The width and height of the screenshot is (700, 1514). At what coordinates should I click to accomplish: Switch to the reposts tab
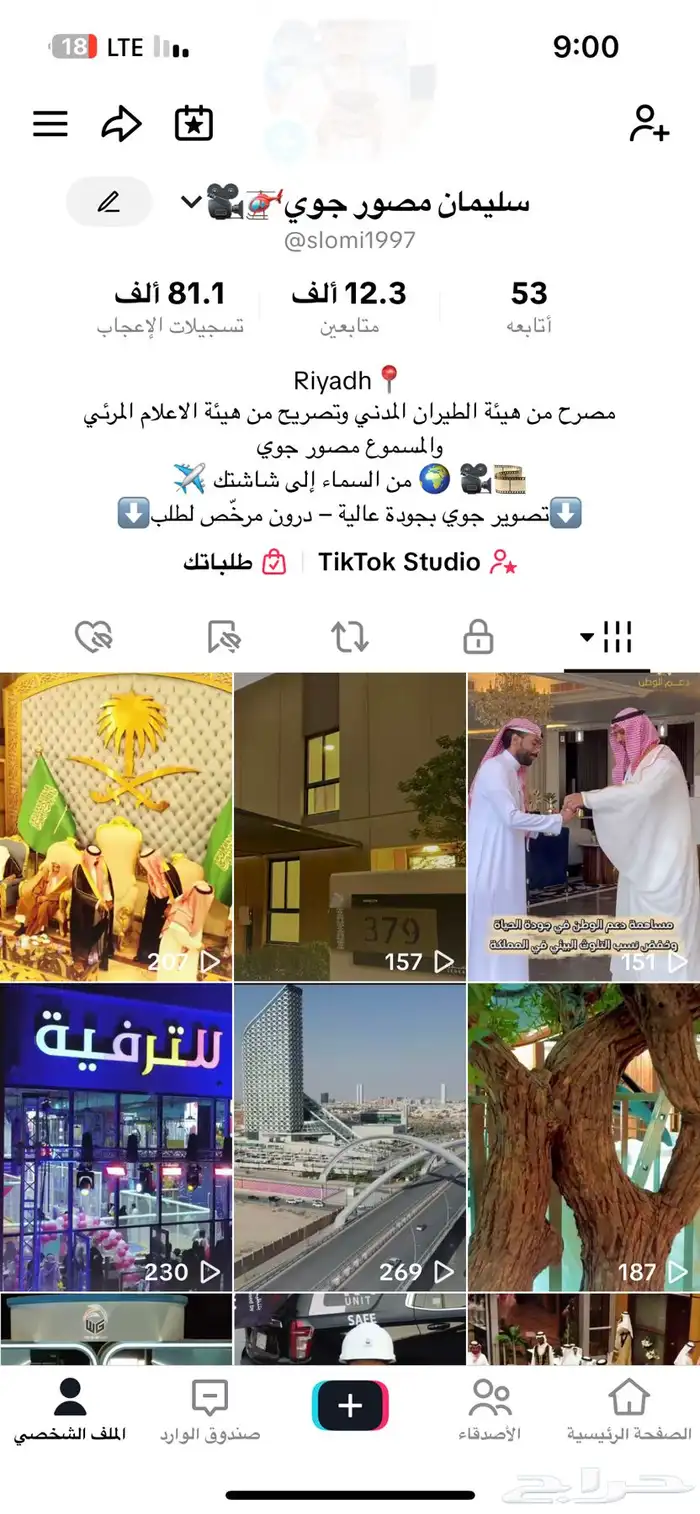(x=350, y=636)
